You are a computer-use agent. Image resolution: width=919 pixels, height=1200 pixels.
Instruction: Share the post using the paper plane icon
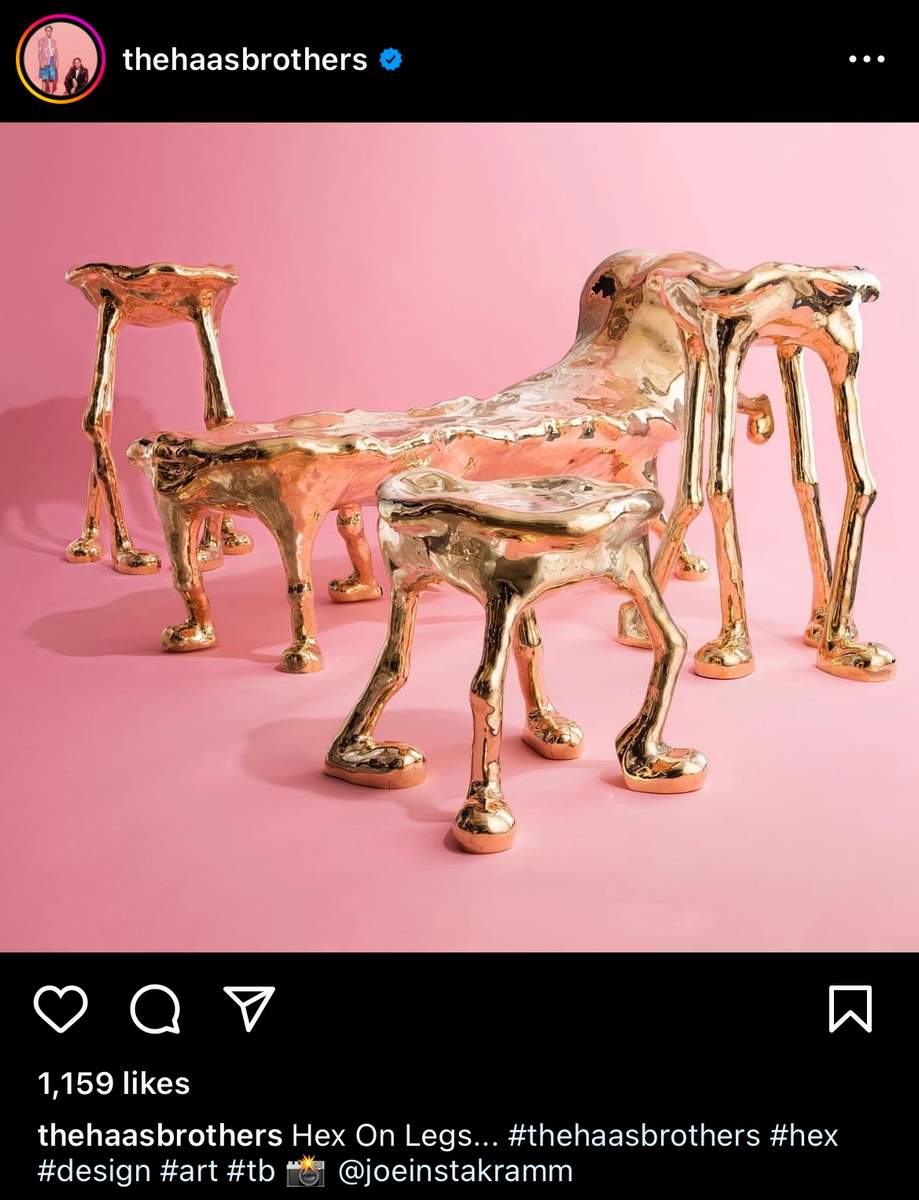(248, 1008)
